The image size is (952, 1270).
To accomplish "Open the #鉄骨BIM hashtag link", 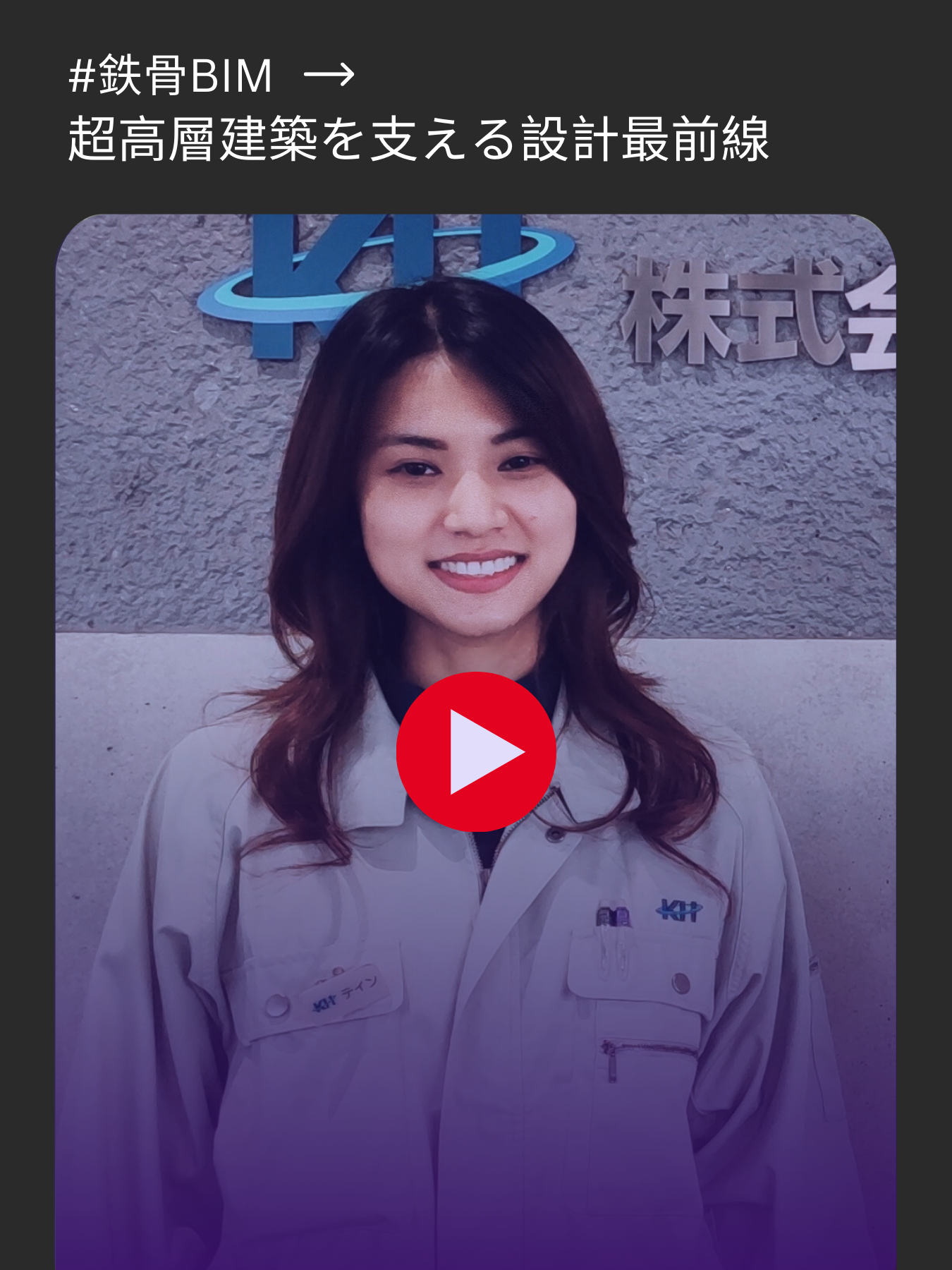I will pyautogui.click(x=171, y=76).
